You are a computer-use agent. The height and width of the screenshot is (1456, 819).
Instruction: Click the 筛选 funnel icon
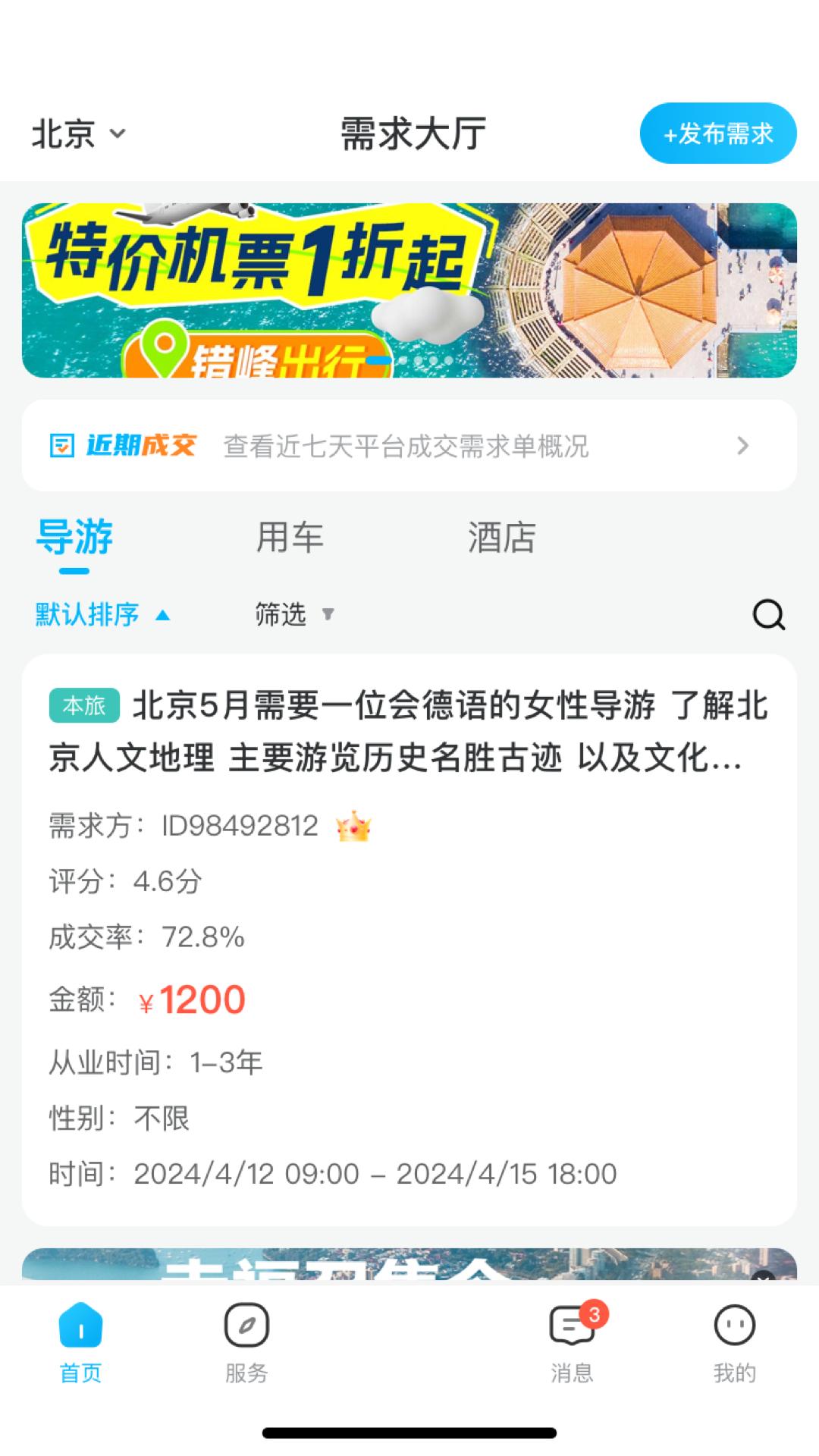[x=329, y=616]
